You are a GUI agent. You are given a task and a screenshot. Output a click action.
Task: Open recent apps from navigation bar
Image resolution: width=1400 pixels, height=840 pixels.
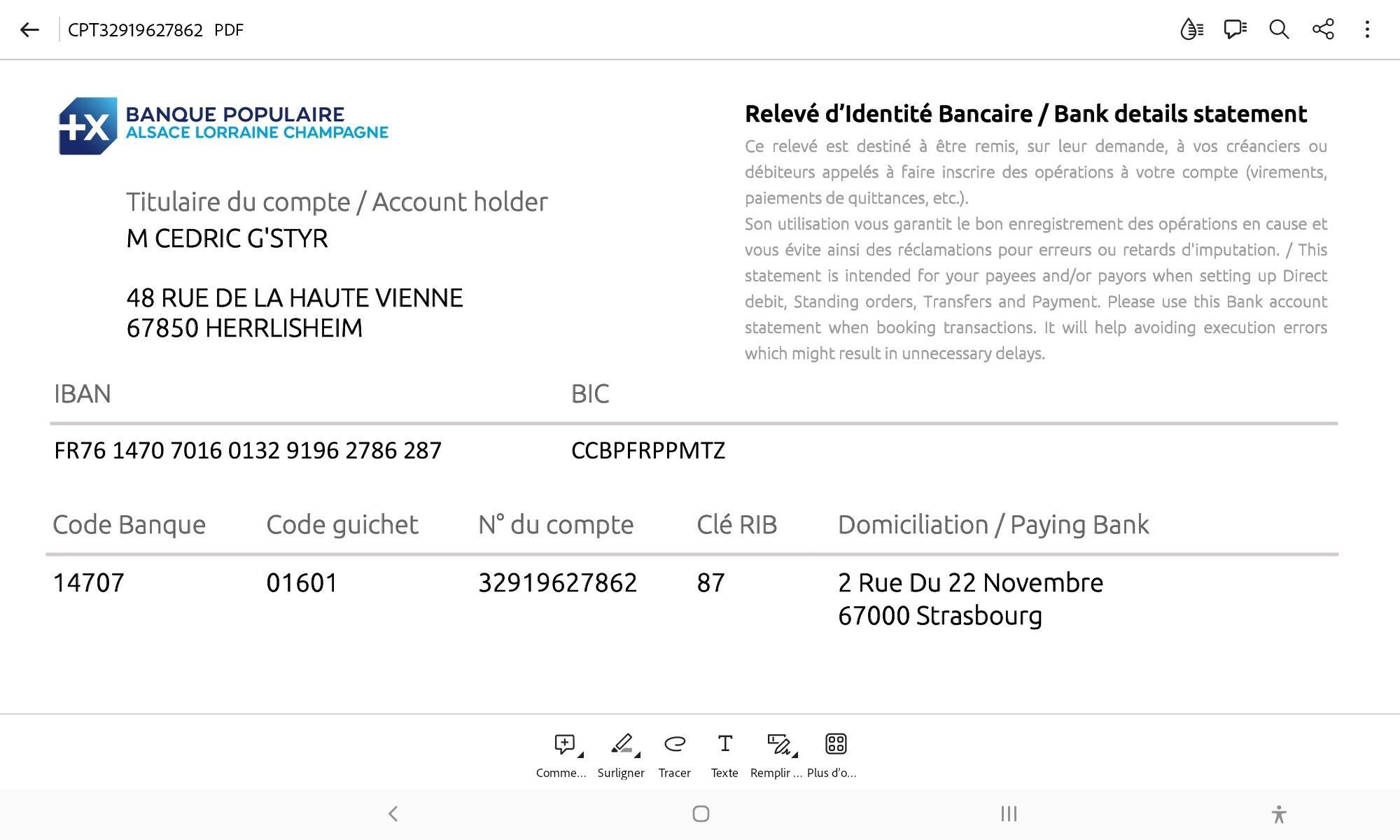tap(1009, 813)
